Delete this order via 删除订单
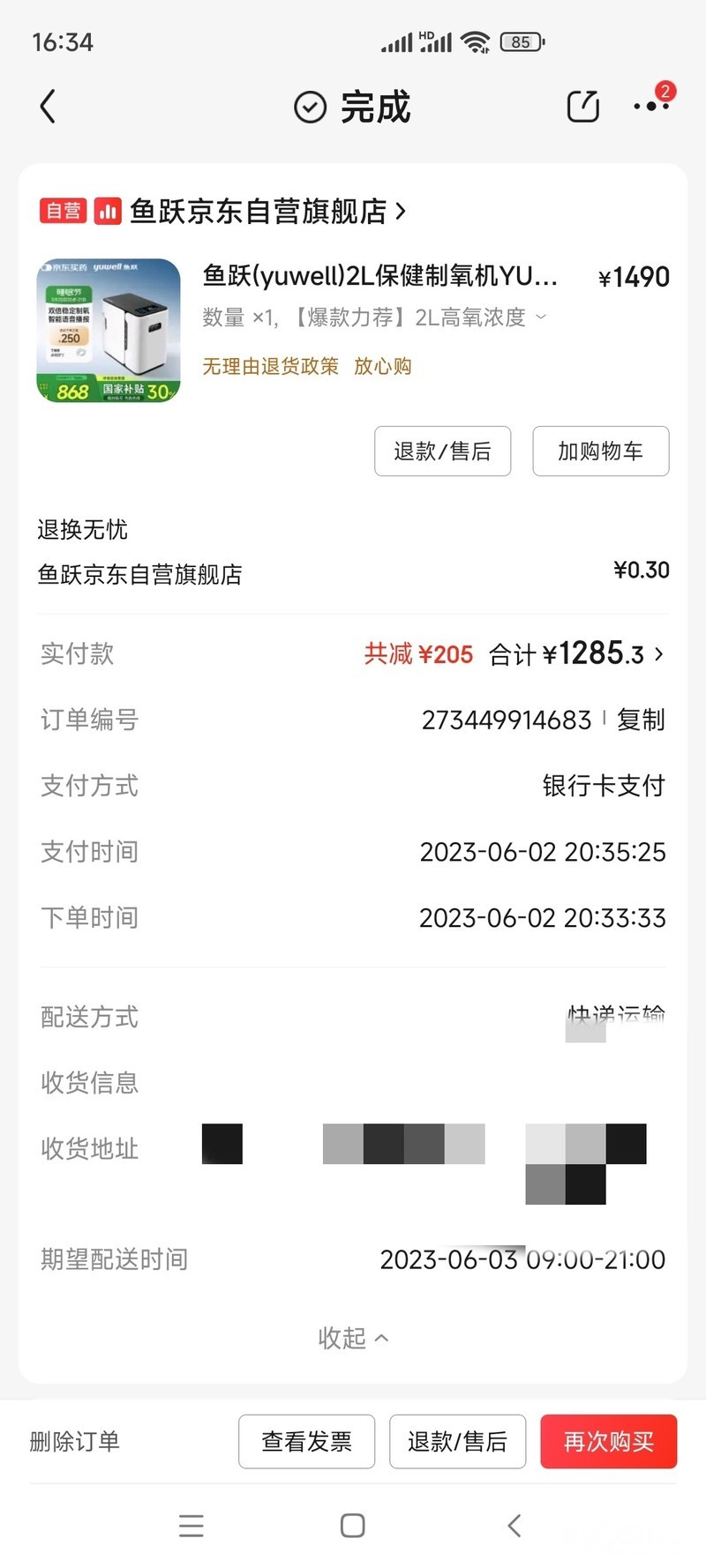This screenshot has width=706, height=1568. (75, 1442)
